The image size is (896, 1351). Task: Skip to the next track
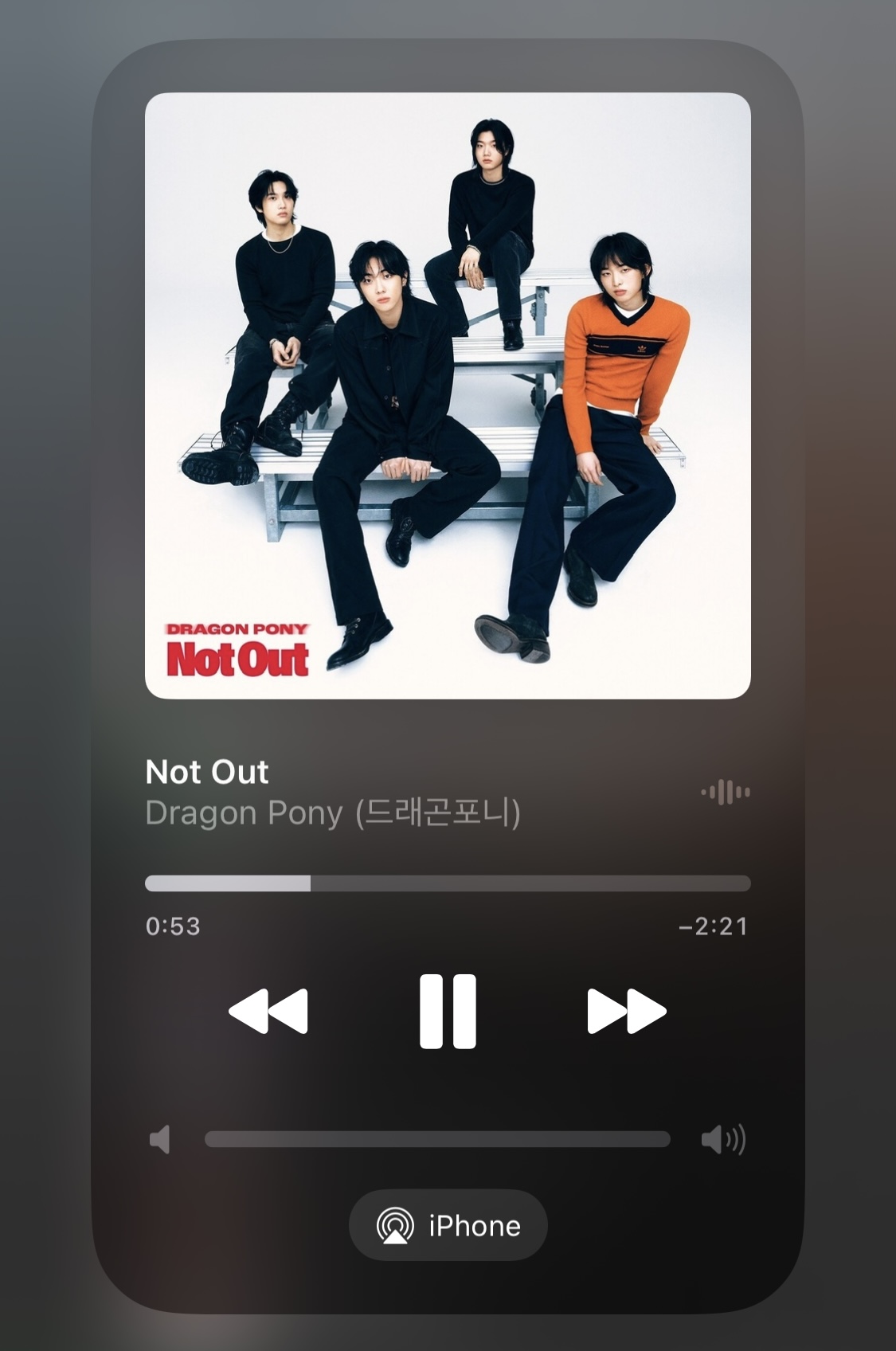[626, 1011]
